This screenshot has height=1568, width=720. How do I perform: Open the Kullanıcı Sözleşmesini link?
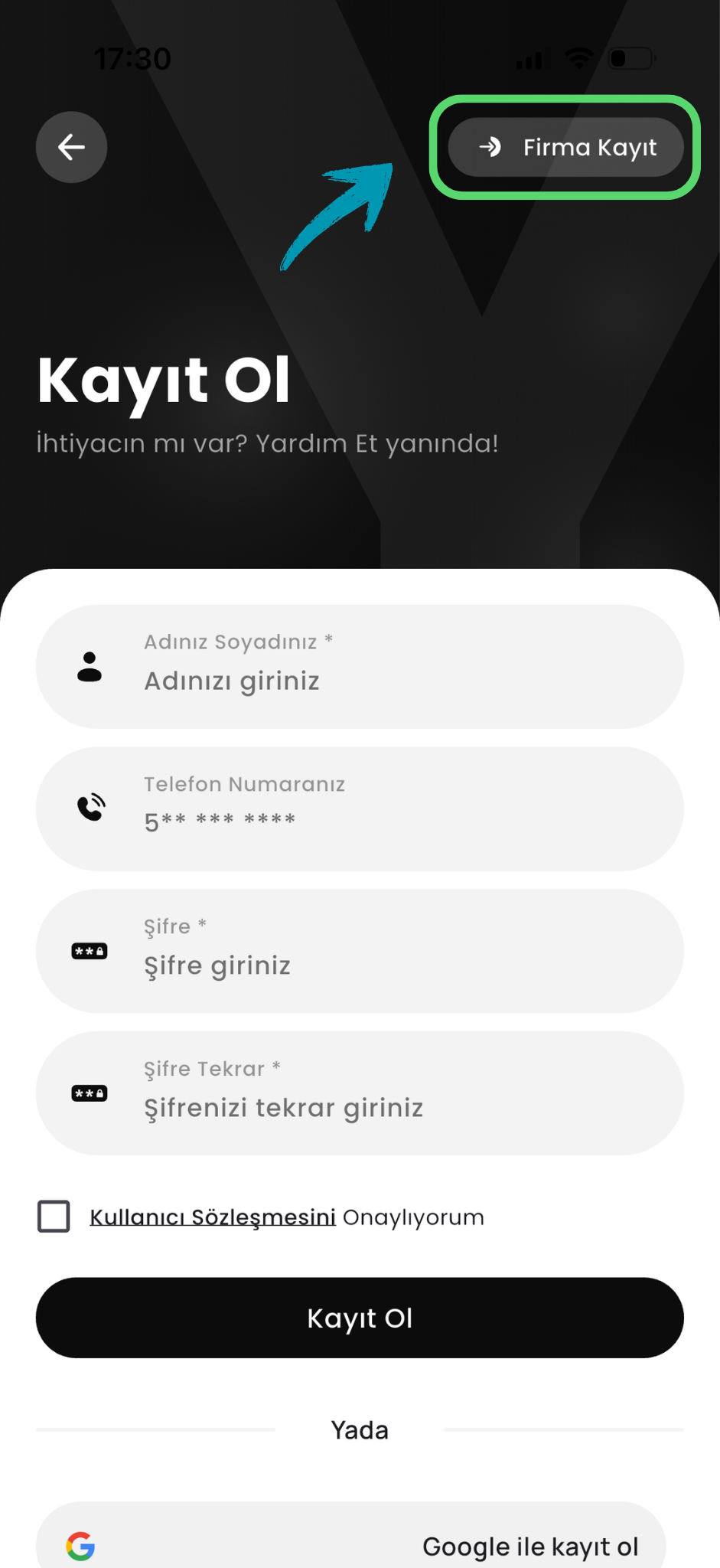[x=213, y=1217]
